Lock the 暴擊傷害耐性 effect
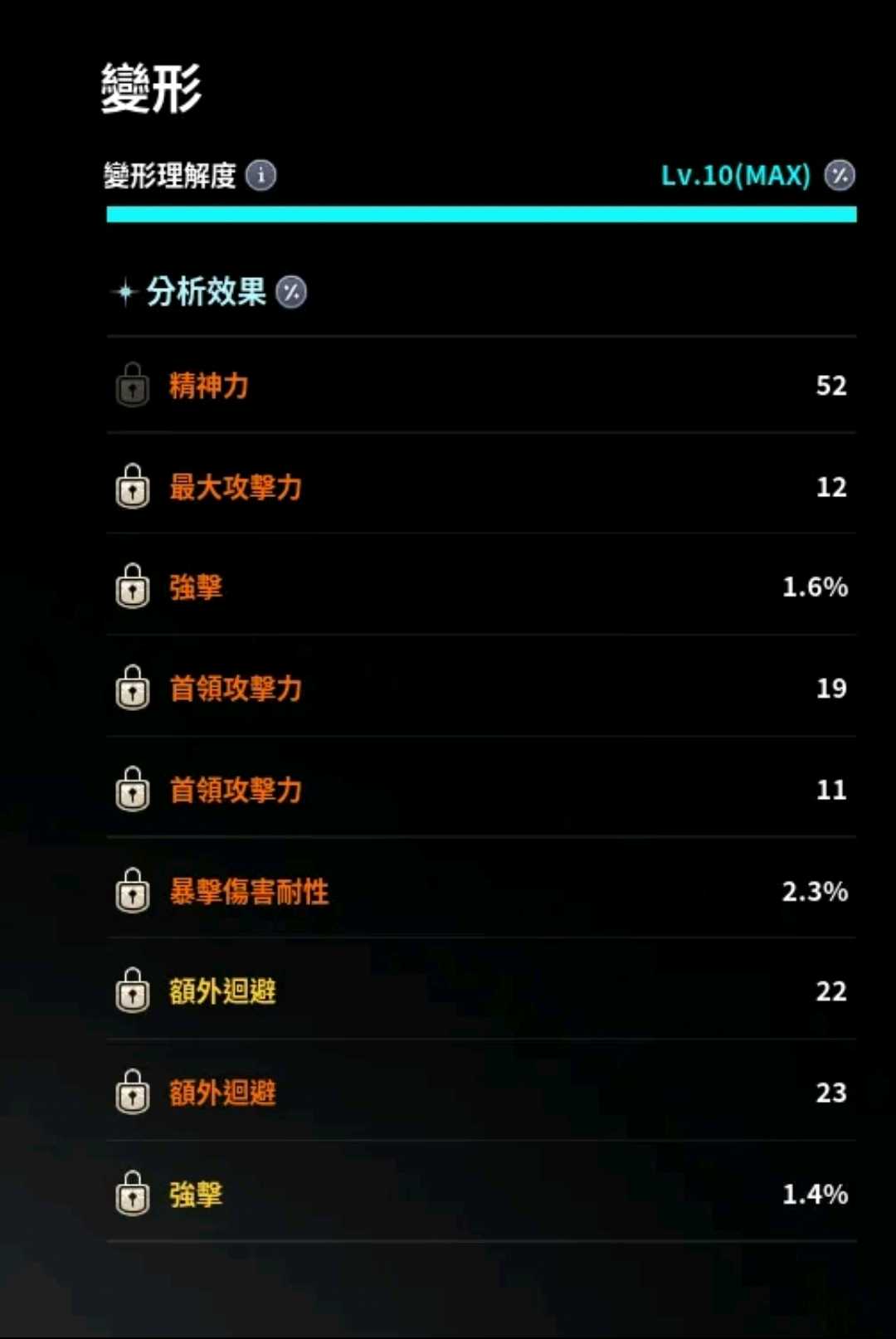The height and width of the screenshot is (1339, 896). pos(133,891)
